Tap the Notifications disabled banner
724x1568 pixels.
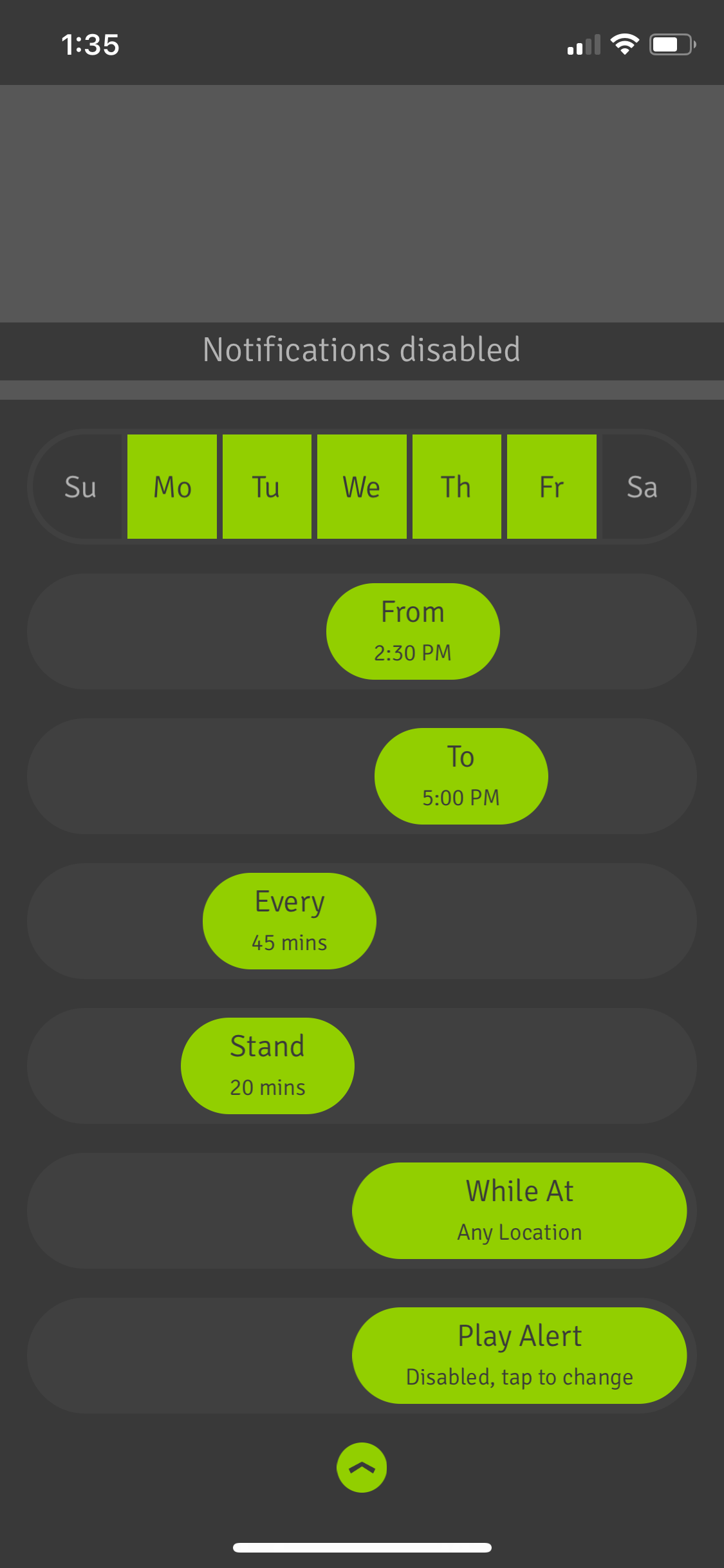[362, 351]
